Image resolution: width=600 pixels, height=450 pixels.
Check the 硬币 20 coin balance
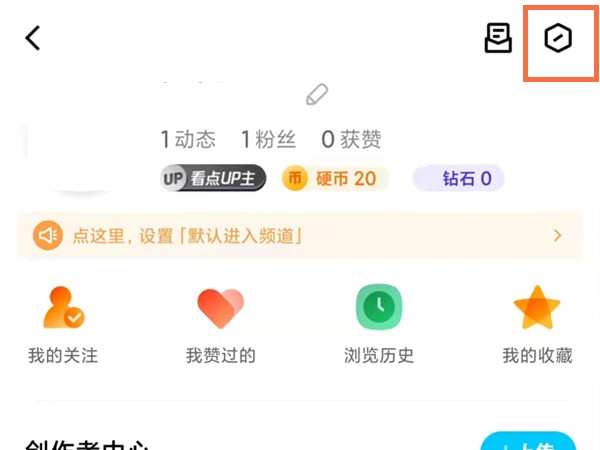tap(334, 179)
